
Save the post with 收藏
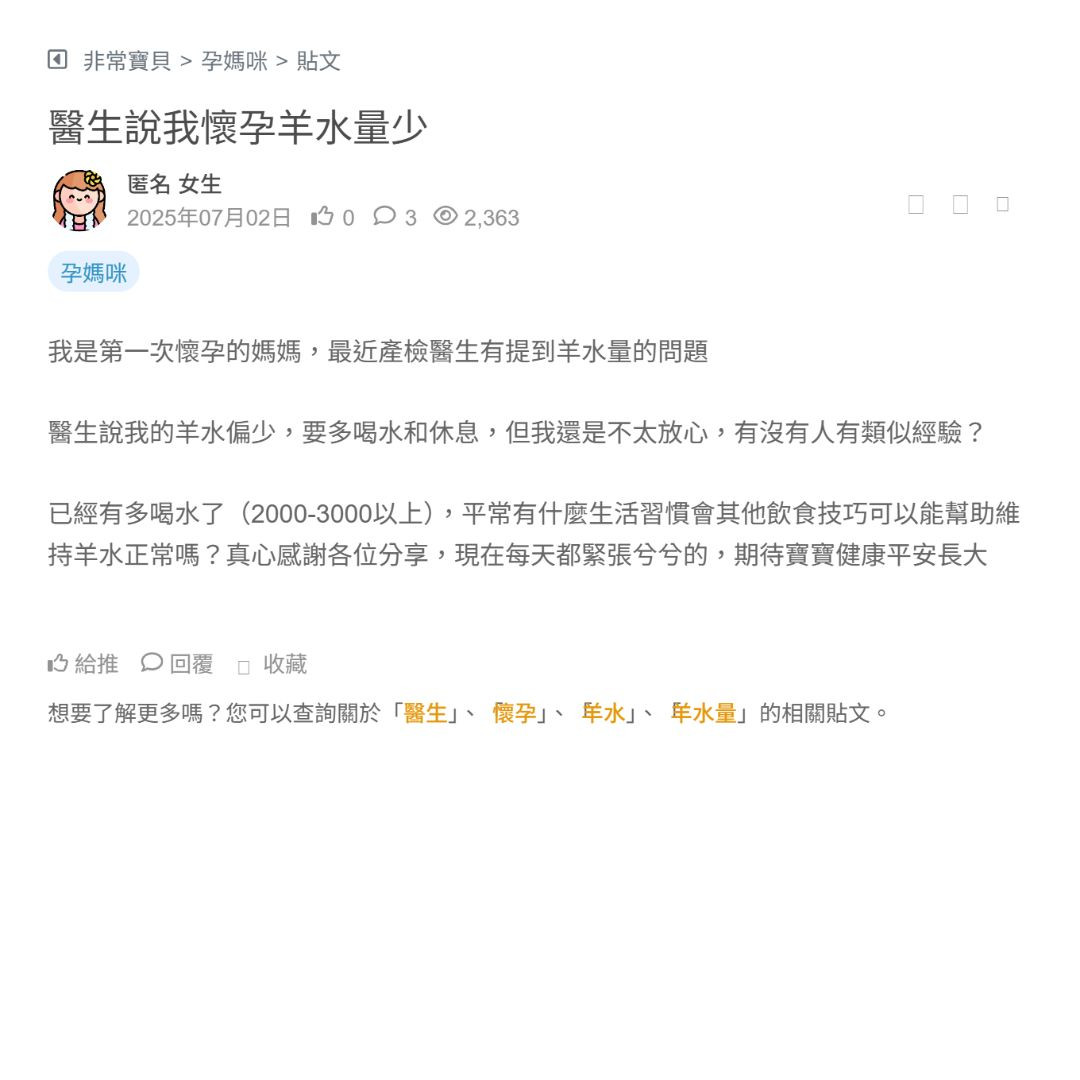coord(272,665)
